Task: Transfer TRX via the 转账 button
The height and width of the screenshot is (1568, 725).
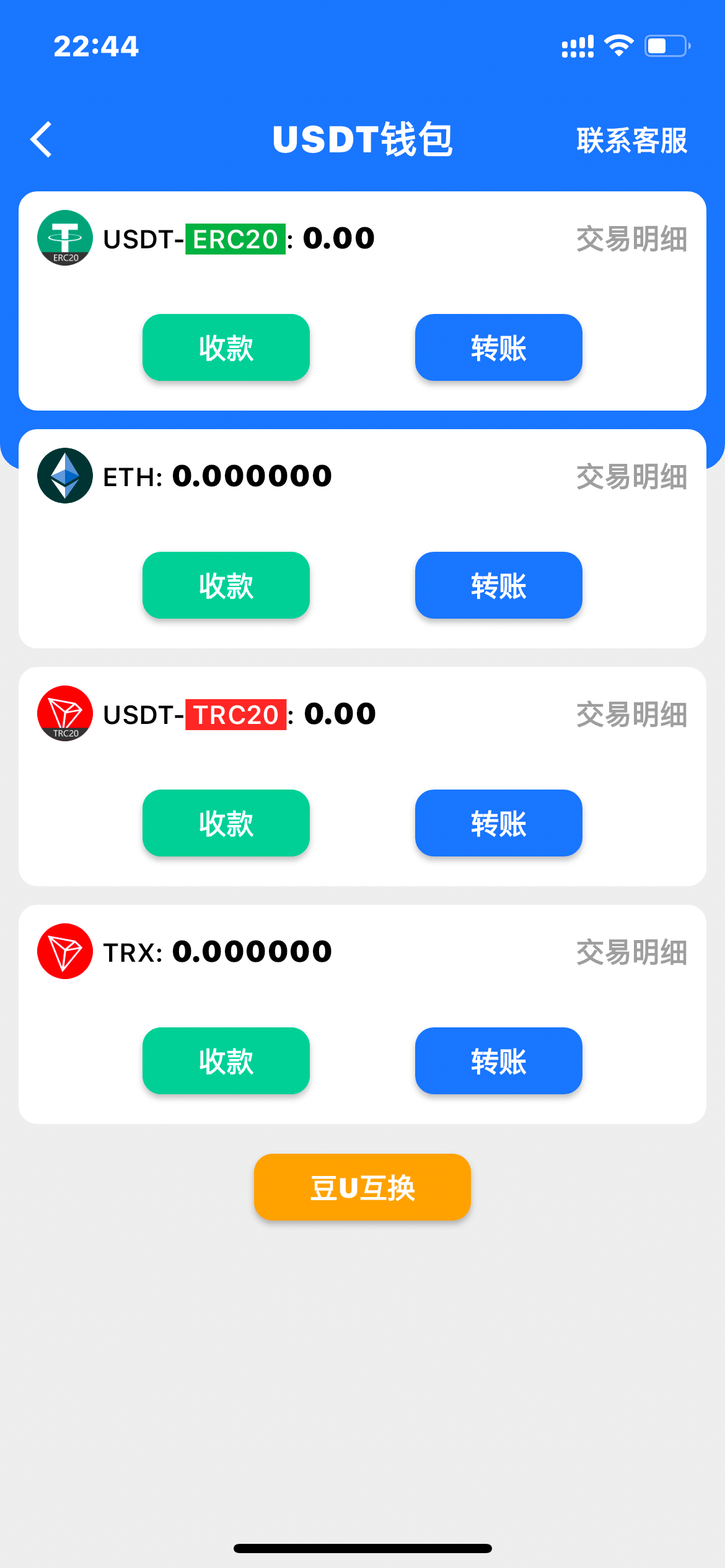Action: coord(498,1061)
